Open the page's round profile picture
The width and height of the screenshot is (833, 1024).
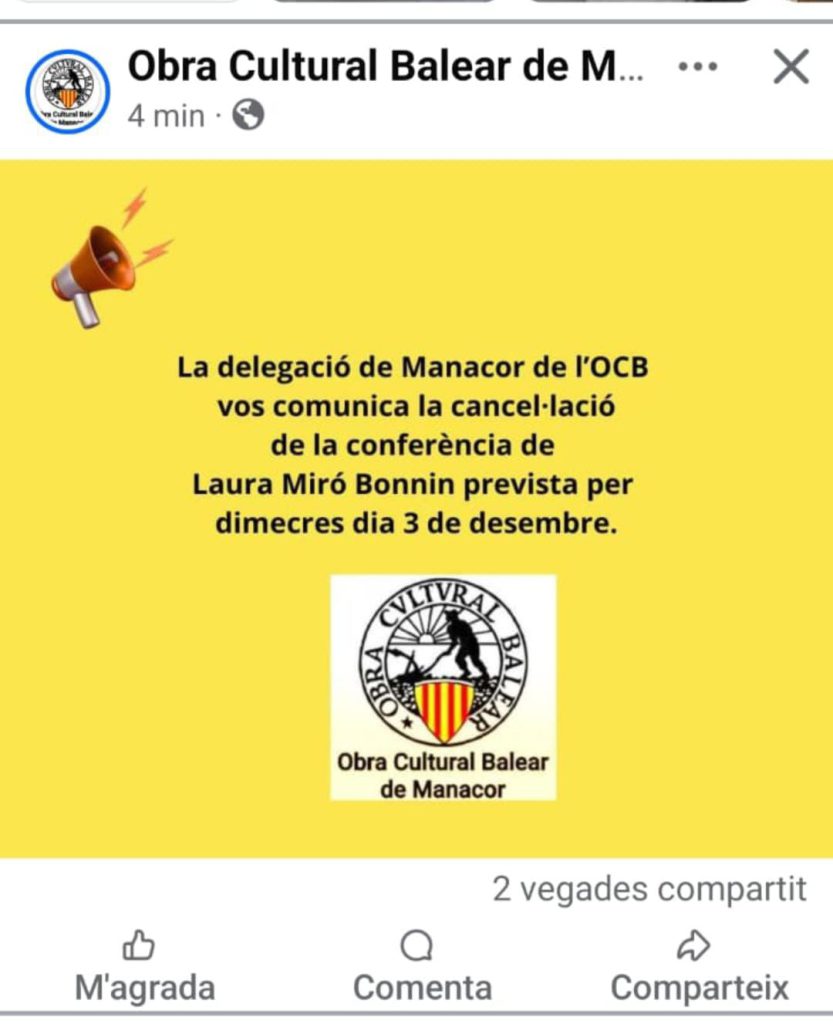(x=67, y=90)
